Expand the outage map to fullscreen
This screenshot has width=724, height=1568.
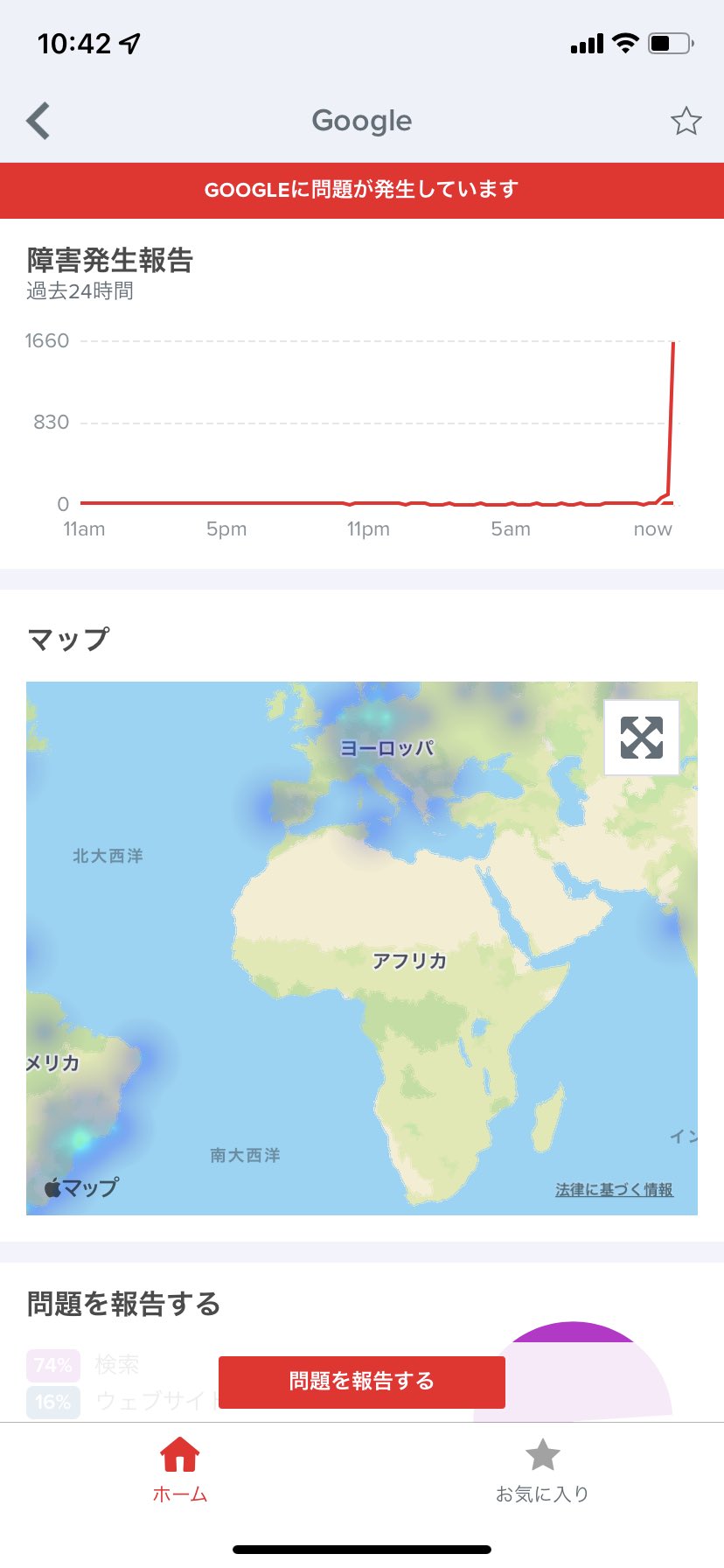pyautogui.click(x=642, y=738)
